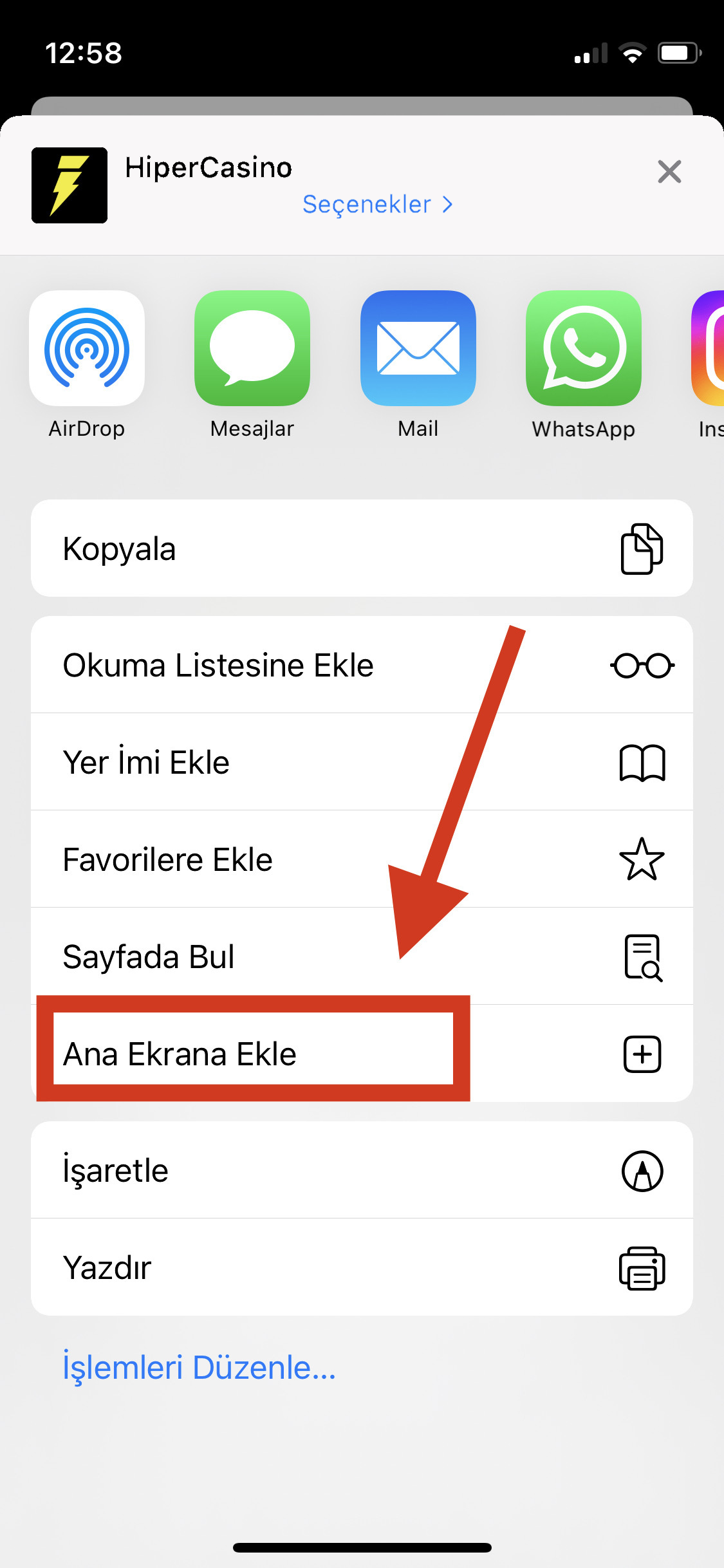Open İşlemleri Düzenle link
724x1568 pixels.
200,1367
